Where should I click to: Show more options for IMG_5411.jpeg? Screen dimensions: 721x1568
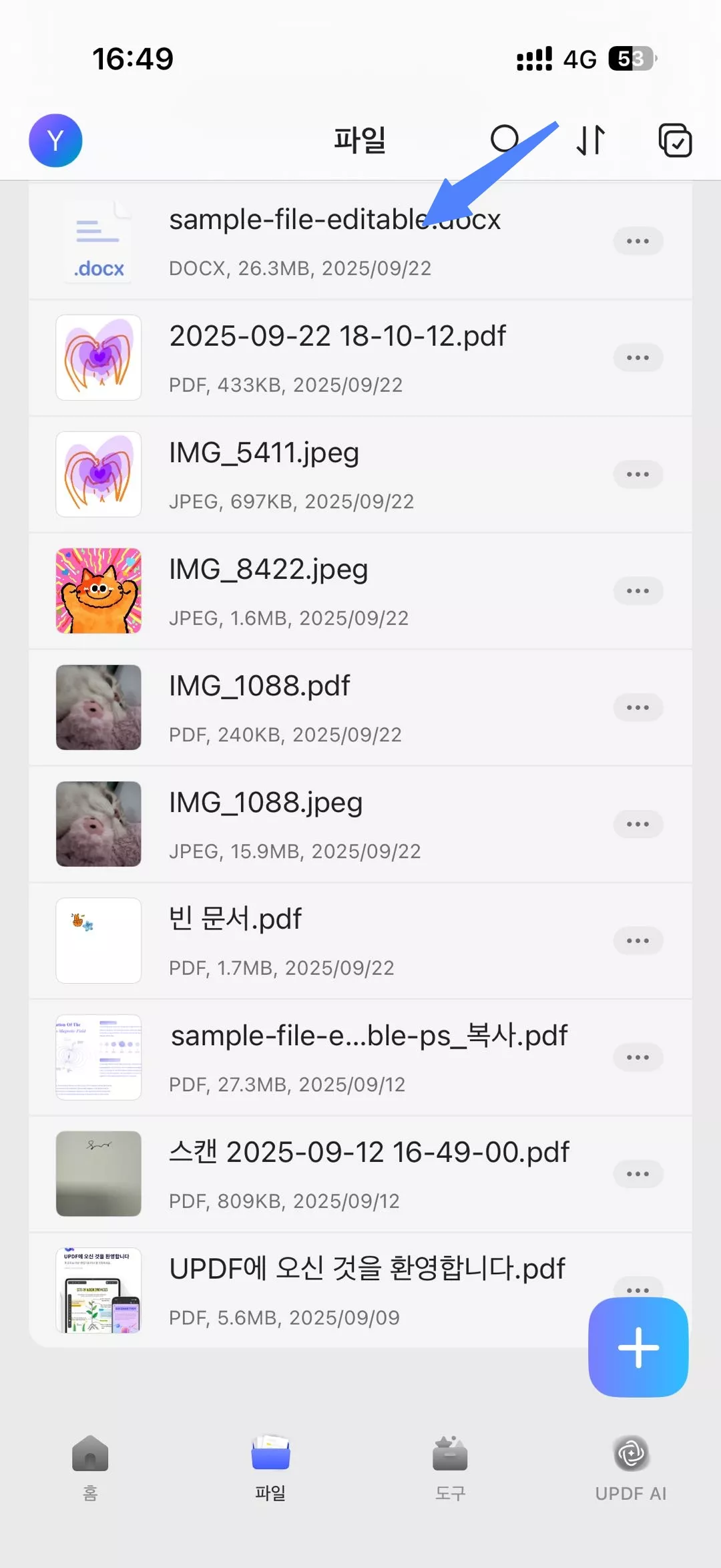(x=638, y=474)
